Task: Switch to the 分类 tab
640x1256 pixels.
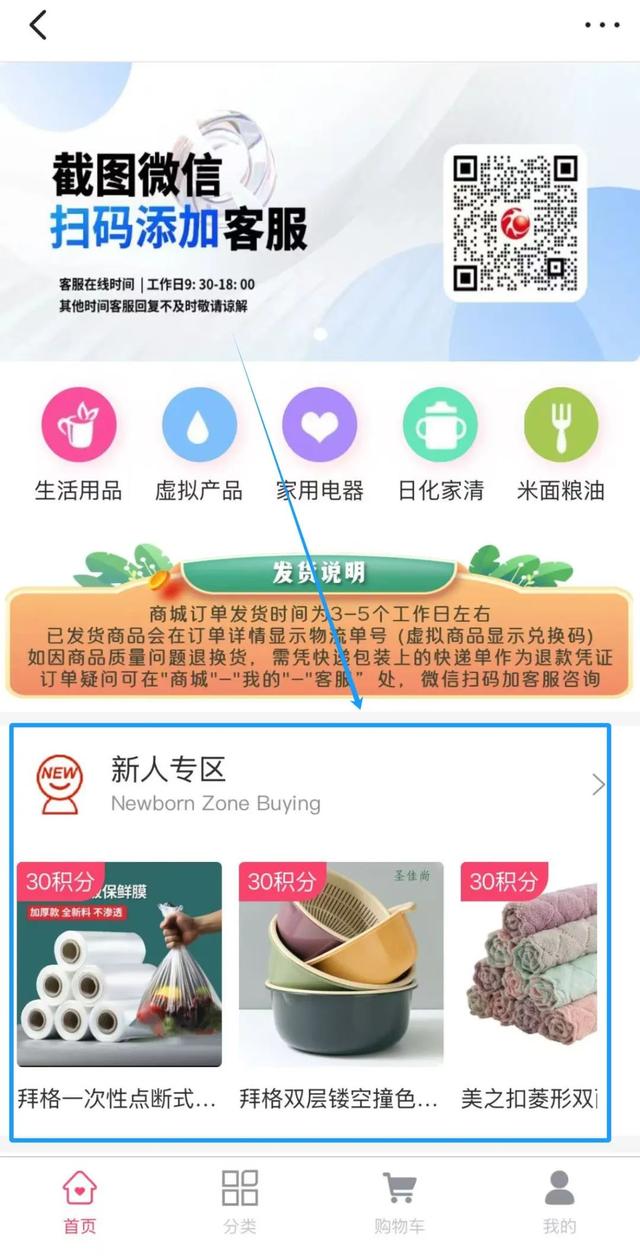Action: [x=240, y=1203]
